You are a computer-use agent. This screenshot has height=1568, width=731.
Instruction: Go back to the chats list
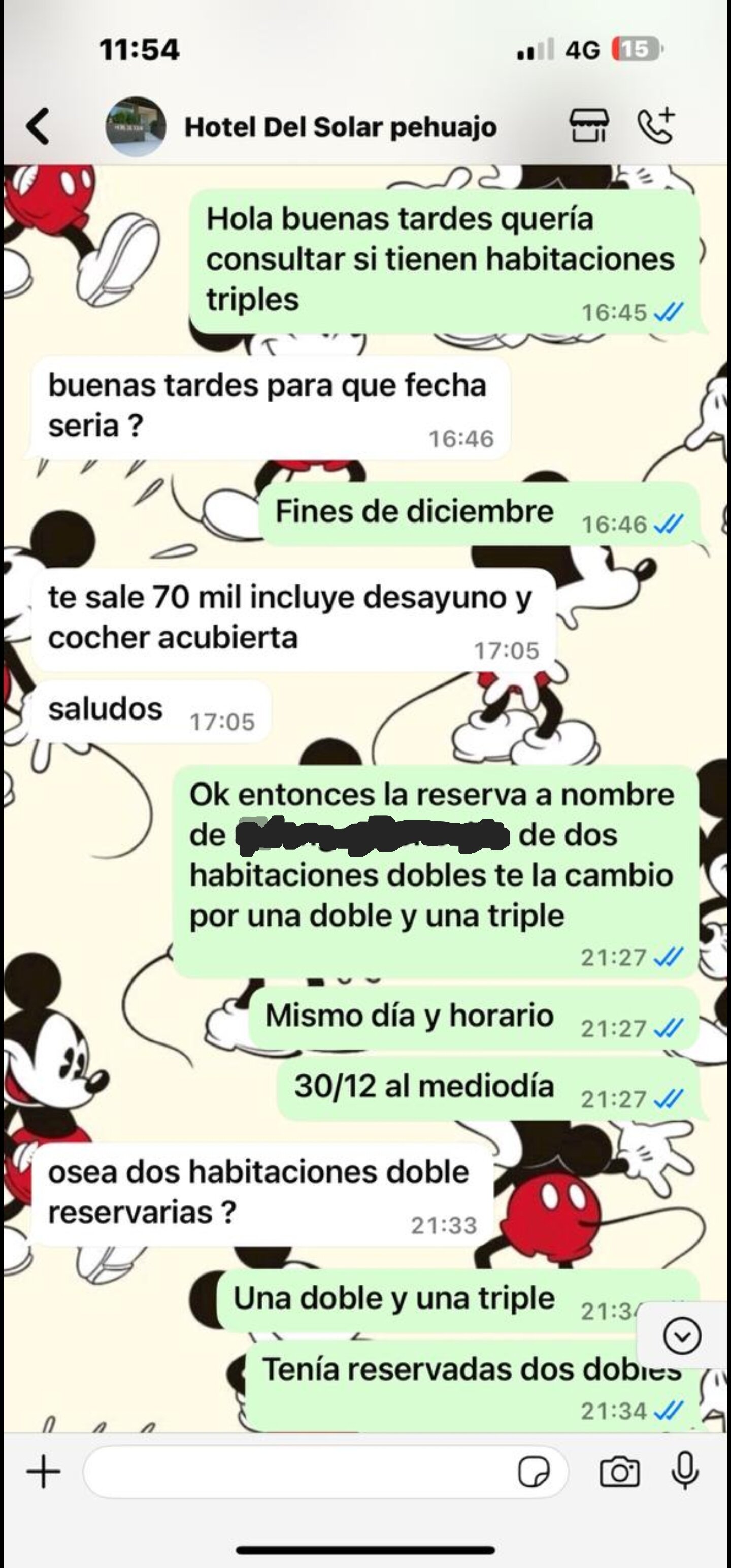click(38, 126)
